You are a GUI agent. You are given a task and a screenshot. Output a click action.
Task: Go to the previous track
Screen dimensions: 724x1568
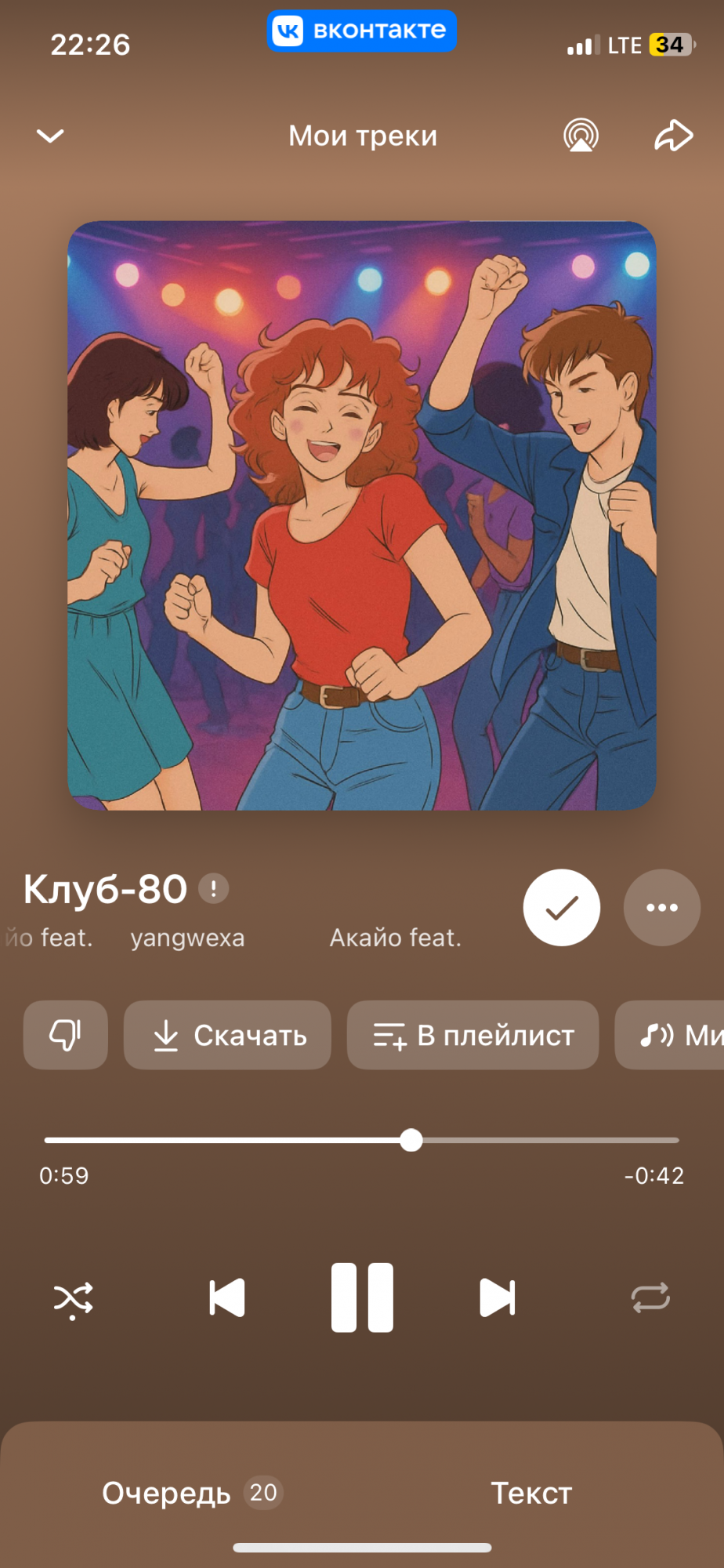227,1298
